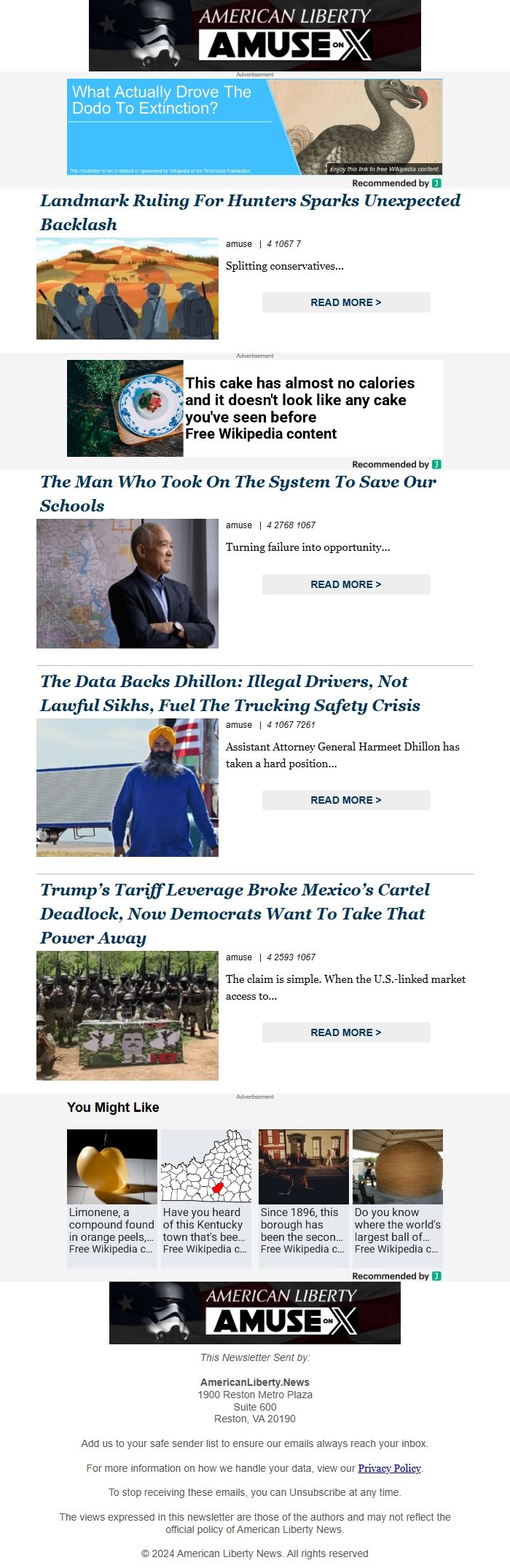510x1568 pixels.
Task: Read more on the Dhillon trucking article
Action: (x=345, y=800)
